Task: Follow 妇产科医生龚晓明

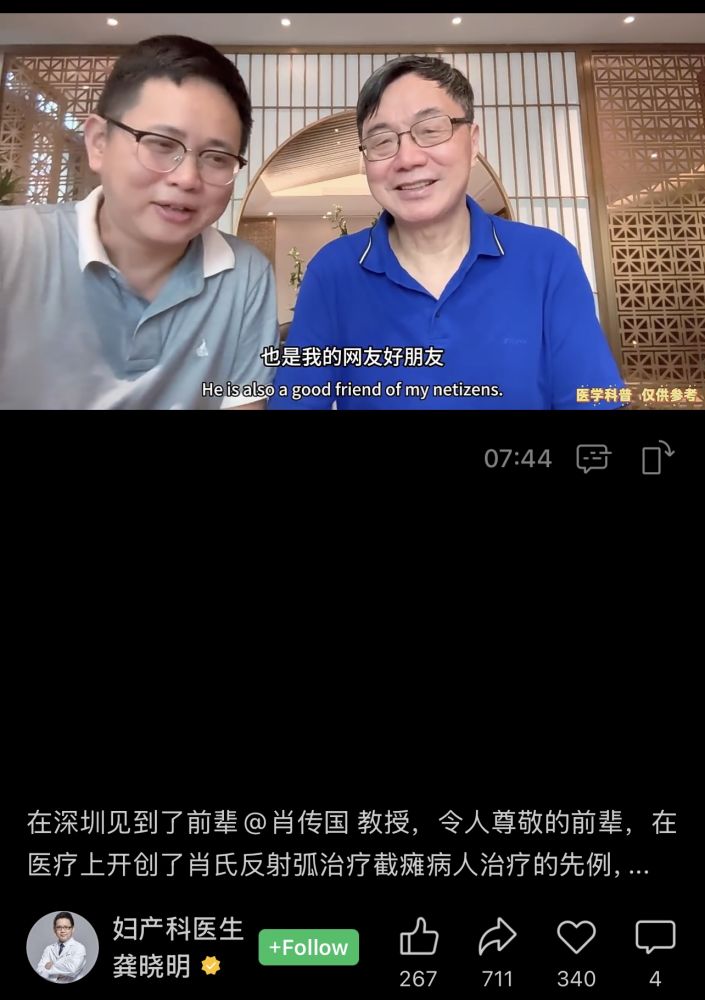Action: (x=309, y=947)
